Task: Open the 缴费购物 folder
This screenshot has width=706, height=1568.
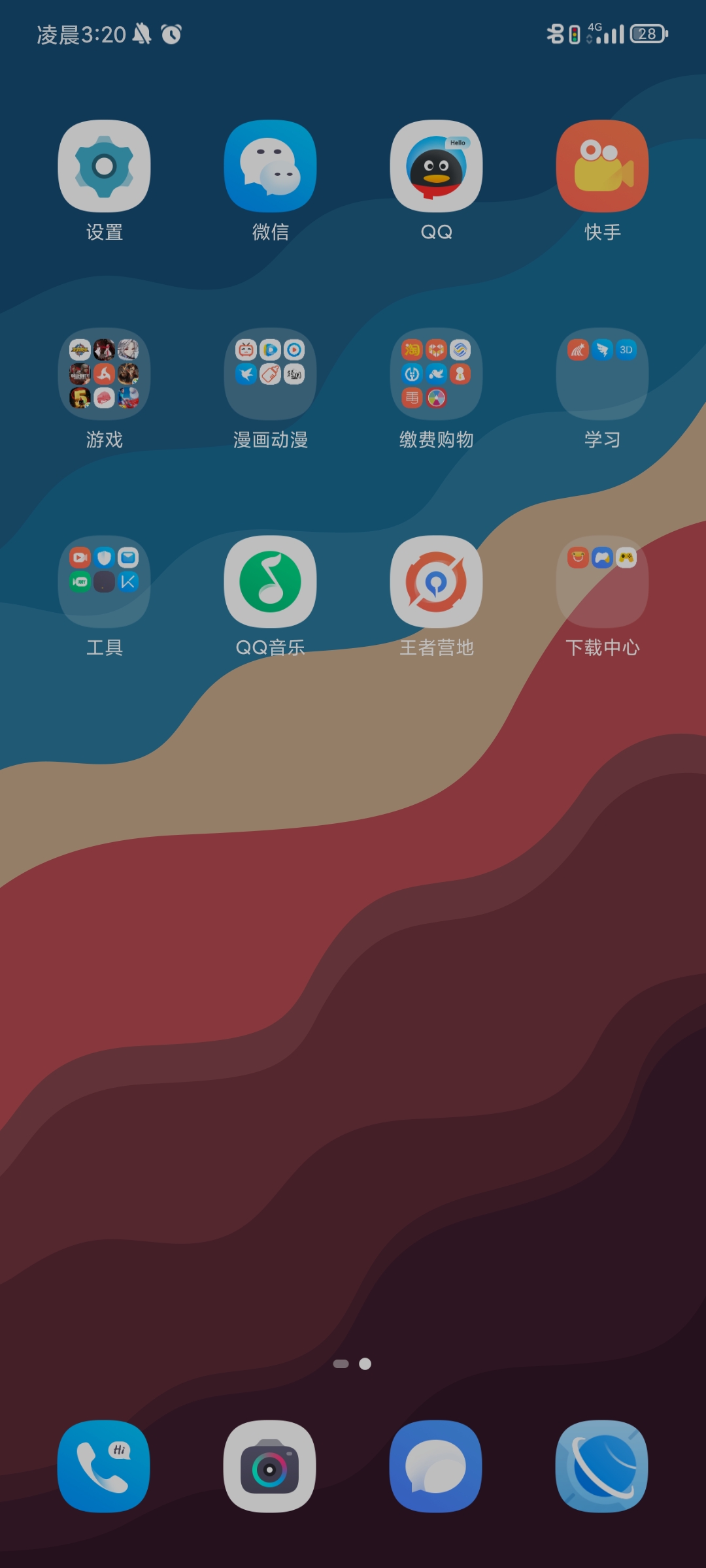Action: [436, 374]
